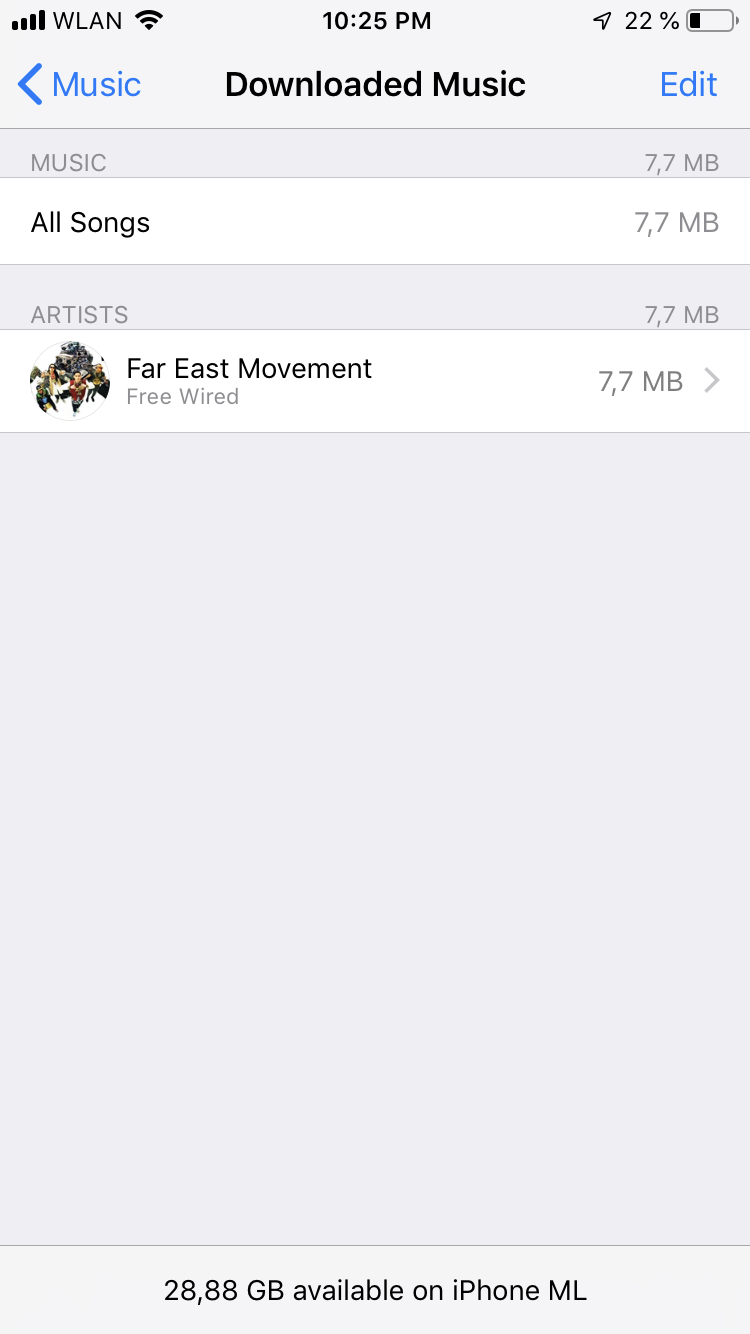Go back to Music settings
This screenshot has height=1334, width=750.
[x=80, y=85]
